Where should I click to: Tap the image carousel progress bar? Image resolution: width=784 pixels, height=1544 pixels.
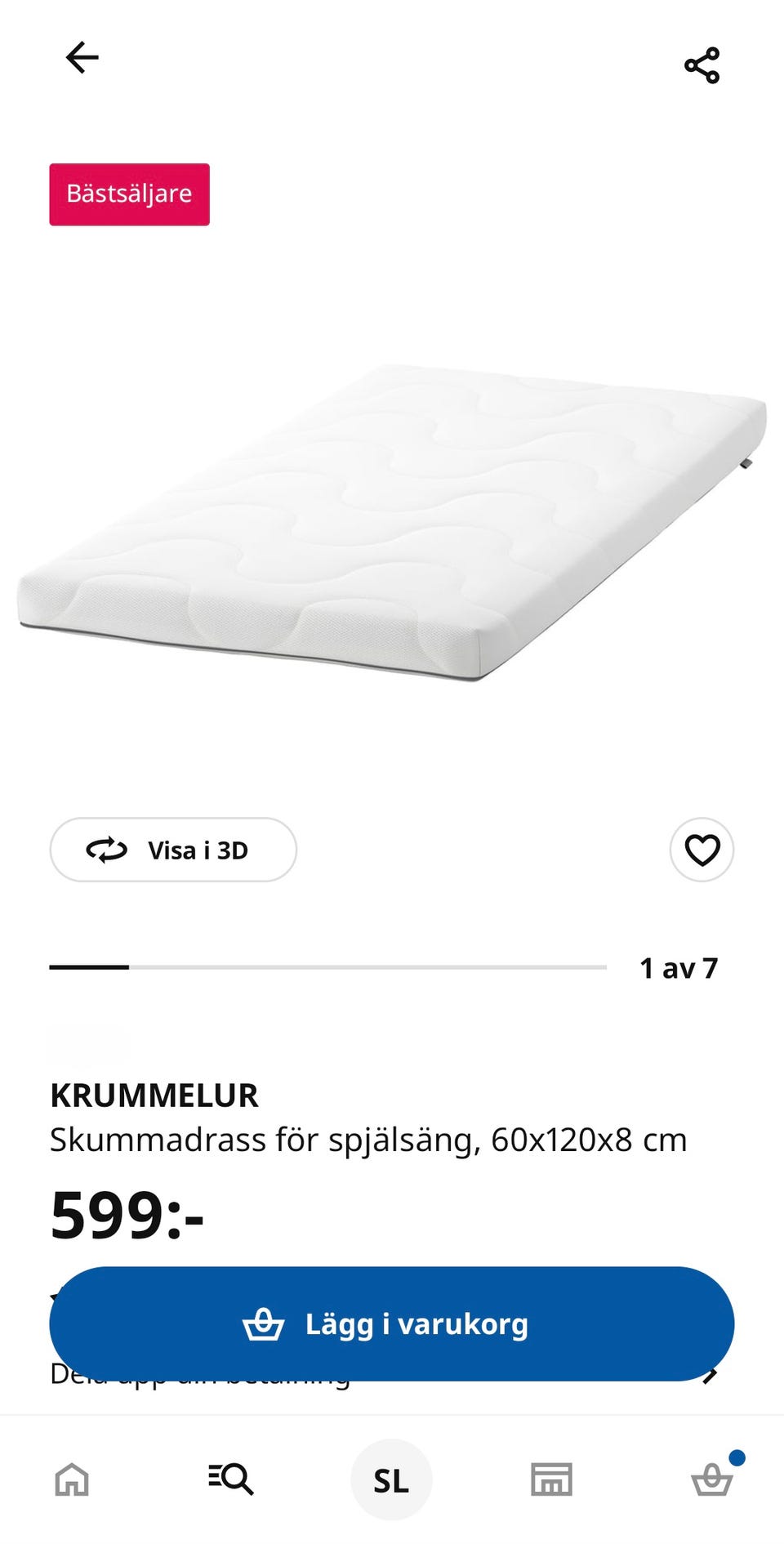[327, 967]
